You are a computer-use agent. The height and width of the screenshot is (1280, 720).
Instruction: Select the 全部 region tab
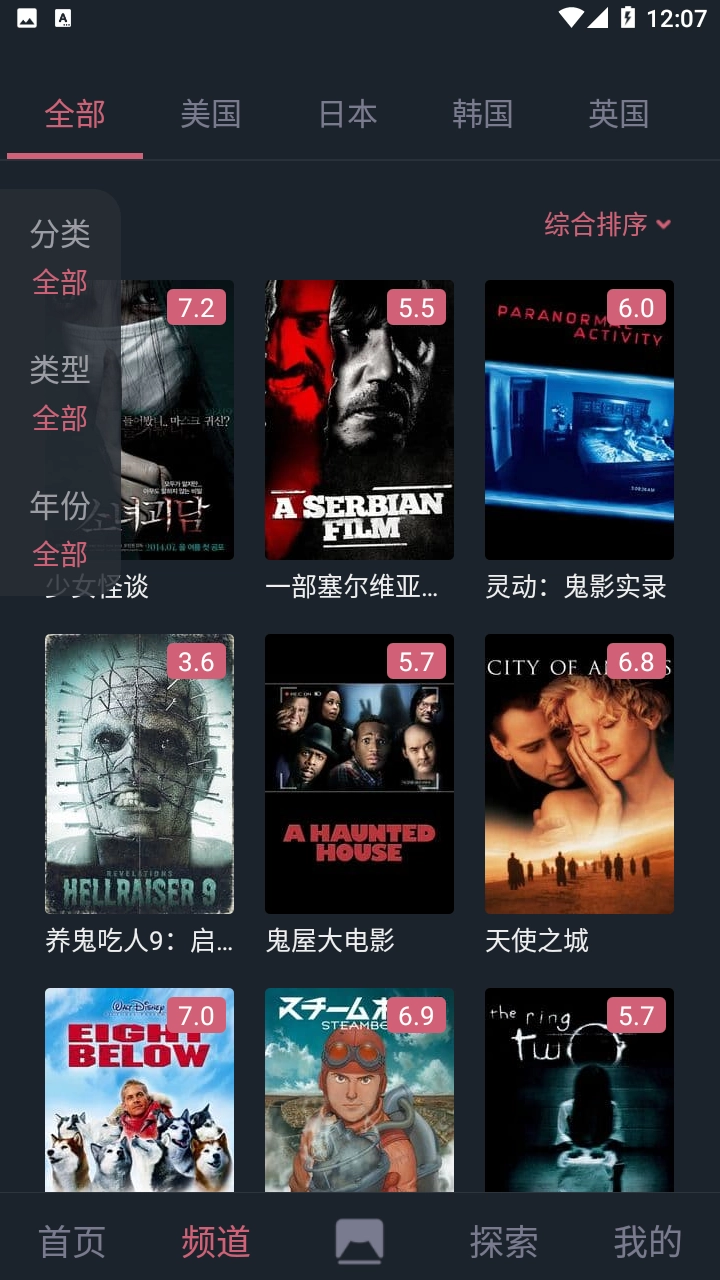(x=75, y=114)
